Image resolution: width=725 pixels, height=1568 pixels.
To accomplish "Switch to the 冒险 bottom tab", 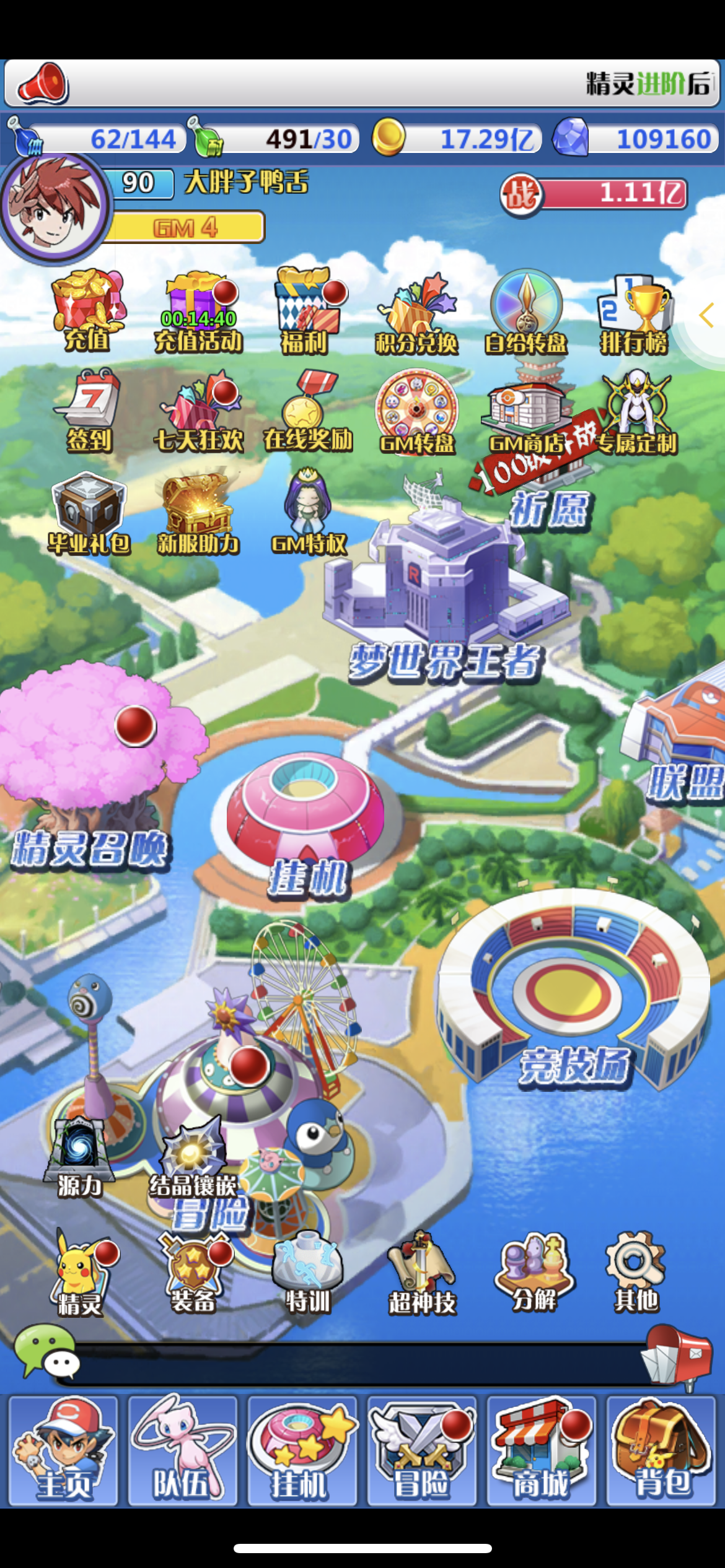I will click(x=421, y=1450).
